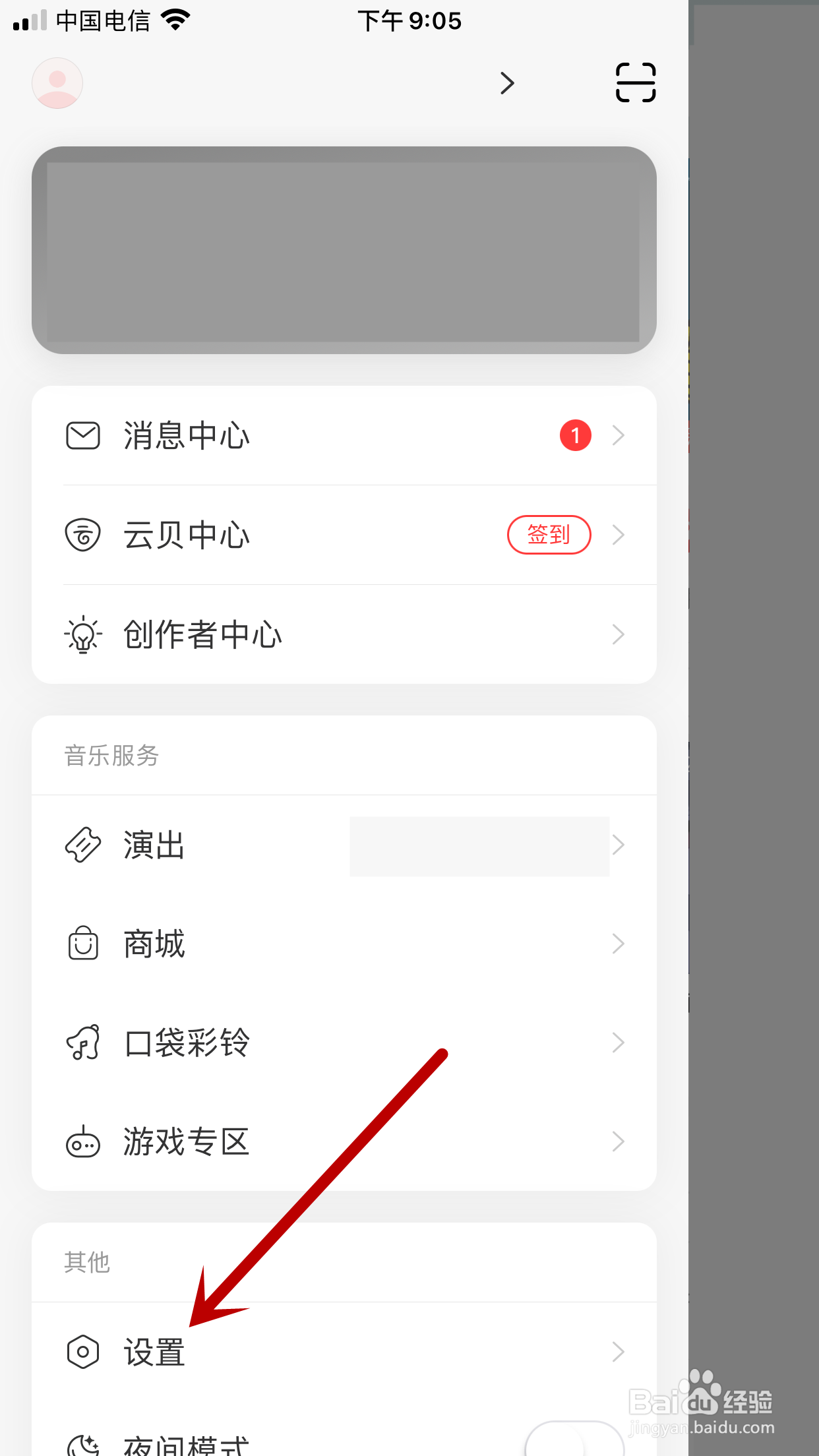Click the 商城 shopping bag icon
This screenshot has height=1456, width=819.
(x=82, y=943)
